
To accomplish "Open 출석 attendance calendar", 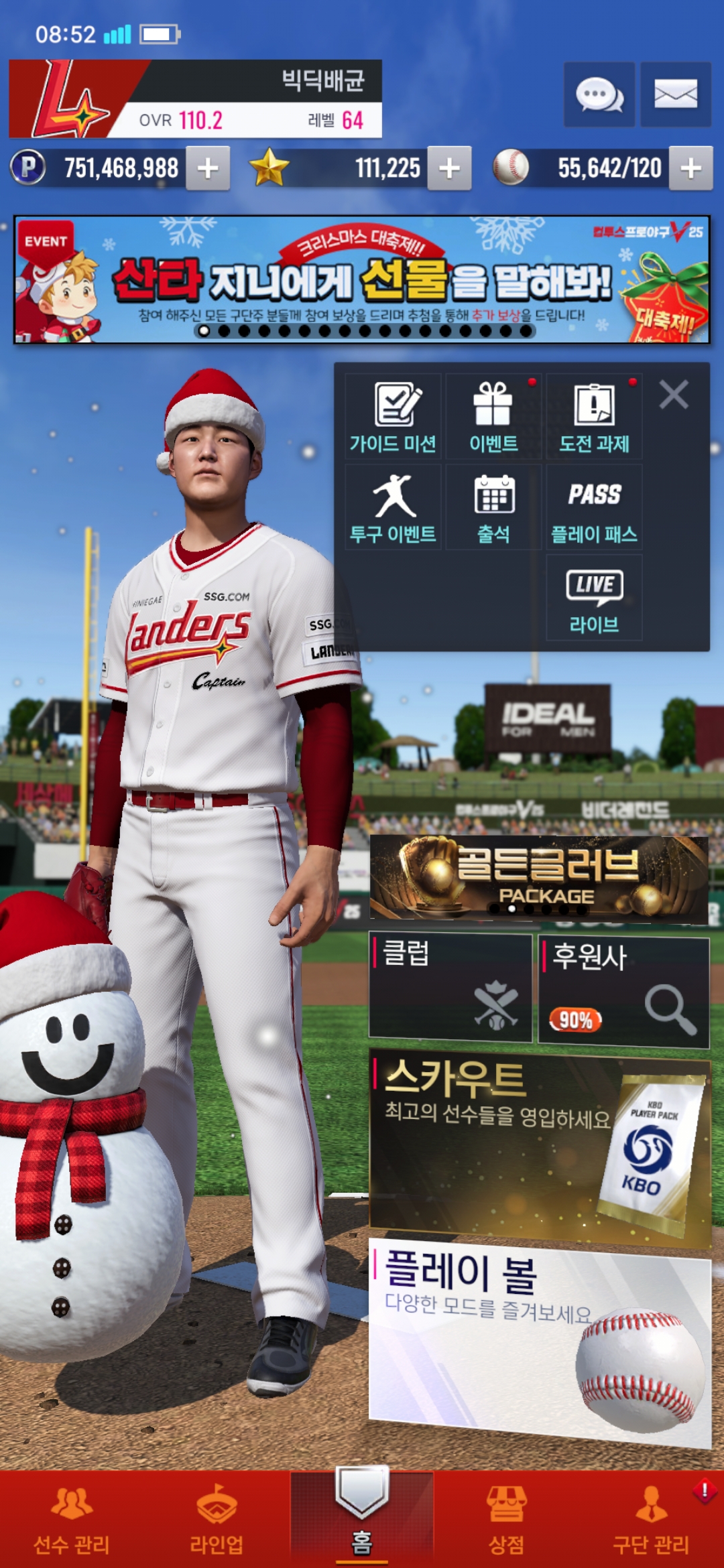I will pyautogui.click(x=493, y=507).
